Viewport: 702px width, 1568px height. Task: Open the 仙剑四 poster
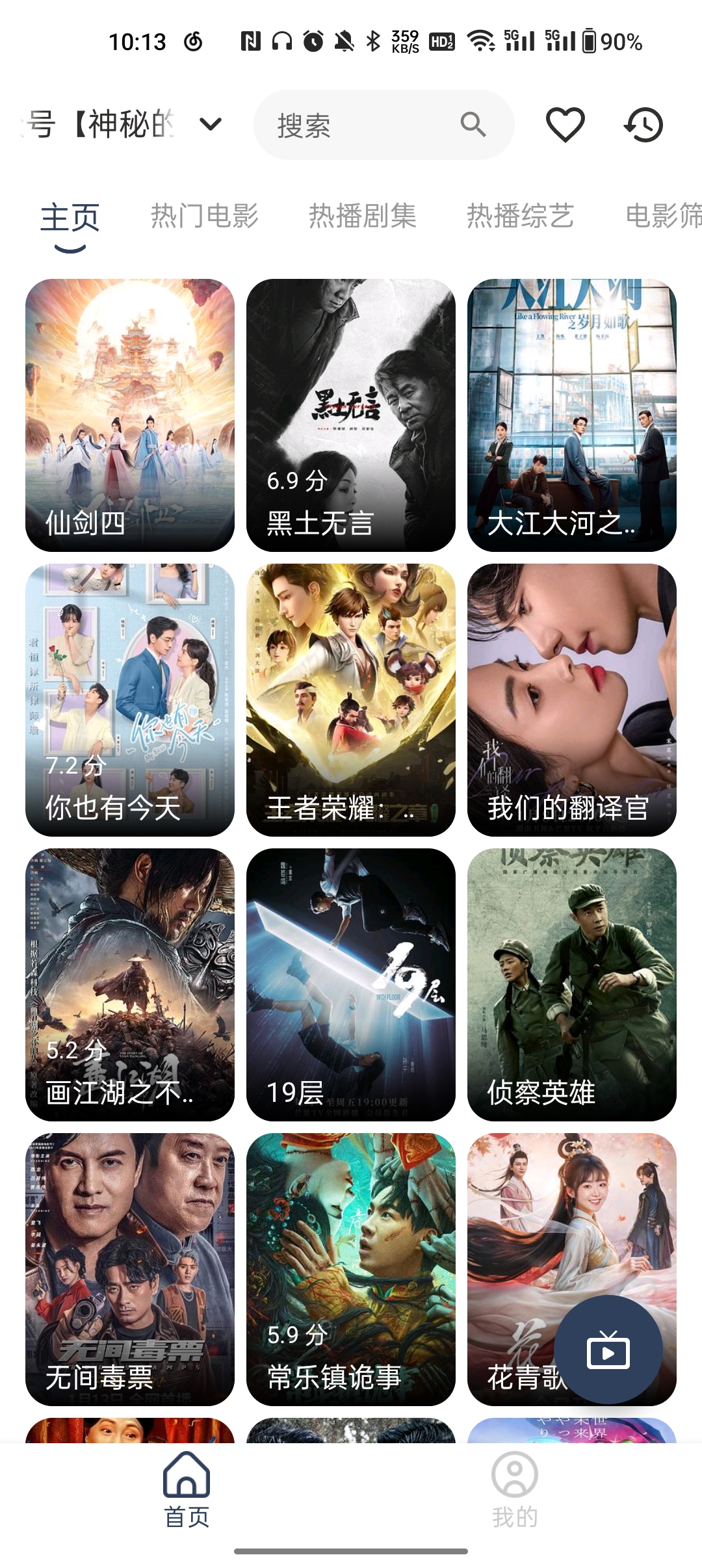[x=129, y=413]
